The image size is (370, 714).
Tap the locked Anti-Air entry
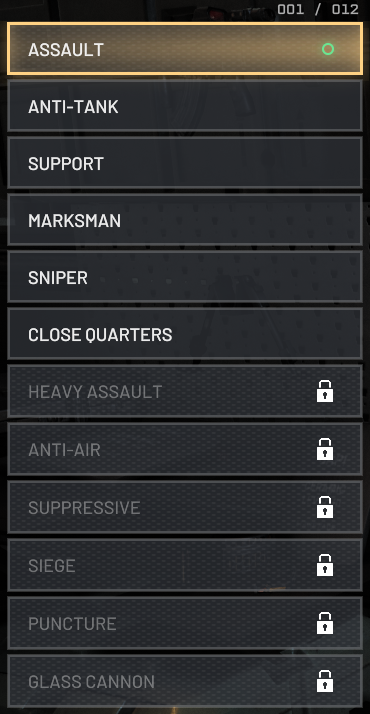coord(185,449)
